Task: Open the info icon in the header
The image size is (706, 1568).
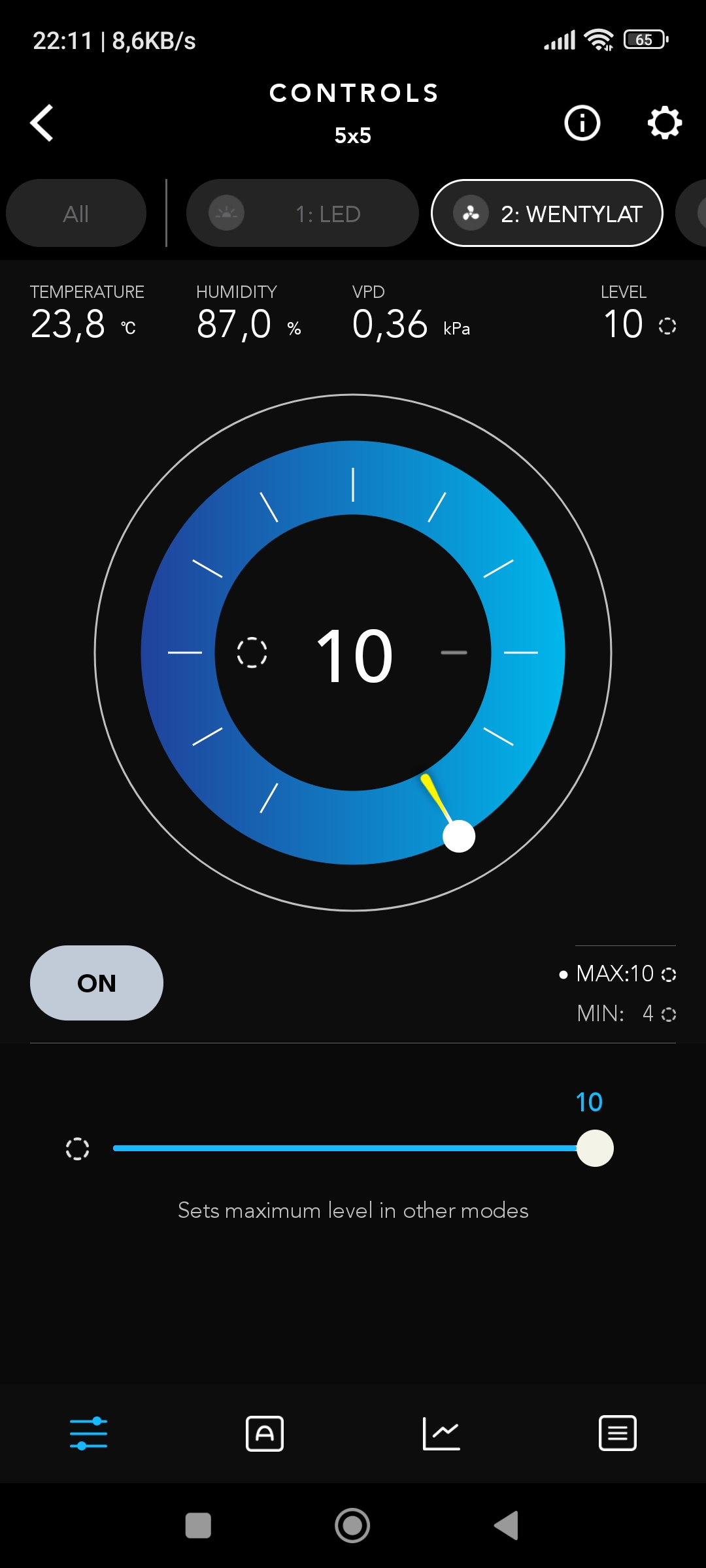Action: tap(582, 123)
